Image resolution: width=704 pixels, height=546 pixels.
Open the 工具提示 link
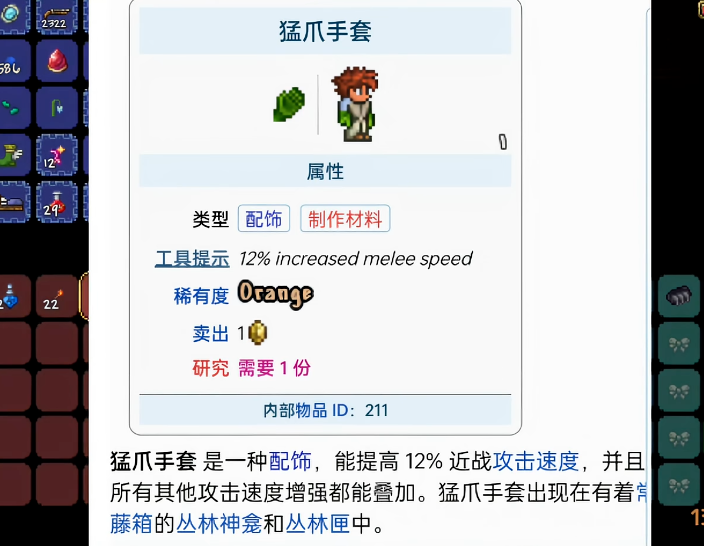pos(192,259)
